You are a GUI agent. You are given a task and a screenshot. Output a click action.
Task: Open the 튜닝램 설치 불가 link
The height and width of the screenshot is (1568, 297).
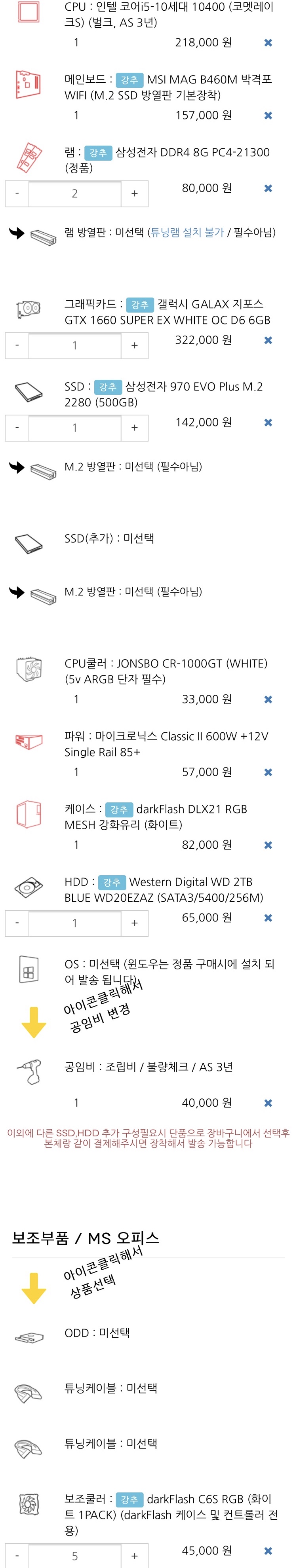click(x=187, y=233)
